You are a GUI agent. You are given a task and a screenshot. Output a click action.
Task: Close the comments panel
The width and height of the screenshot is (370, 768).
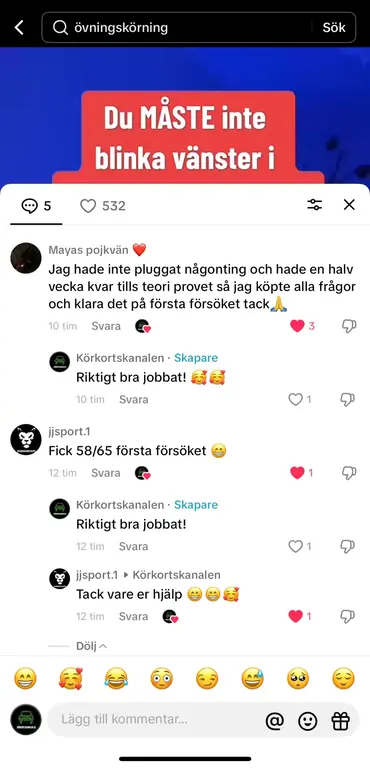coord(349,205)
